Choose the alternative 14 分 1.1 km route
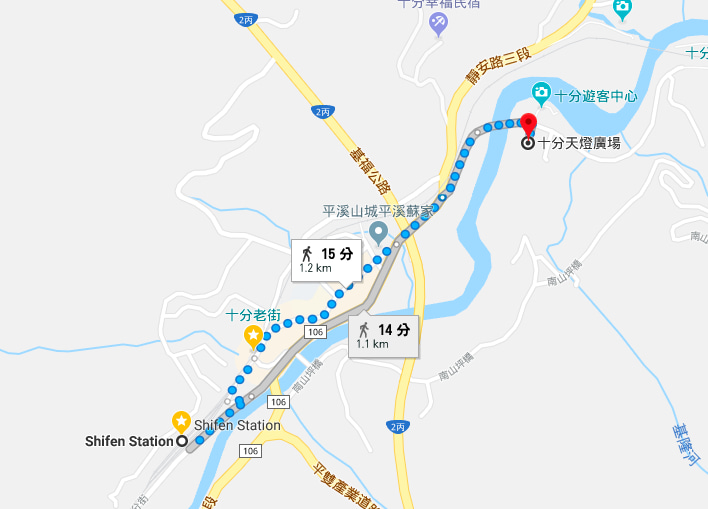This screenshot has height=509, width=708. tap(384, 335)
